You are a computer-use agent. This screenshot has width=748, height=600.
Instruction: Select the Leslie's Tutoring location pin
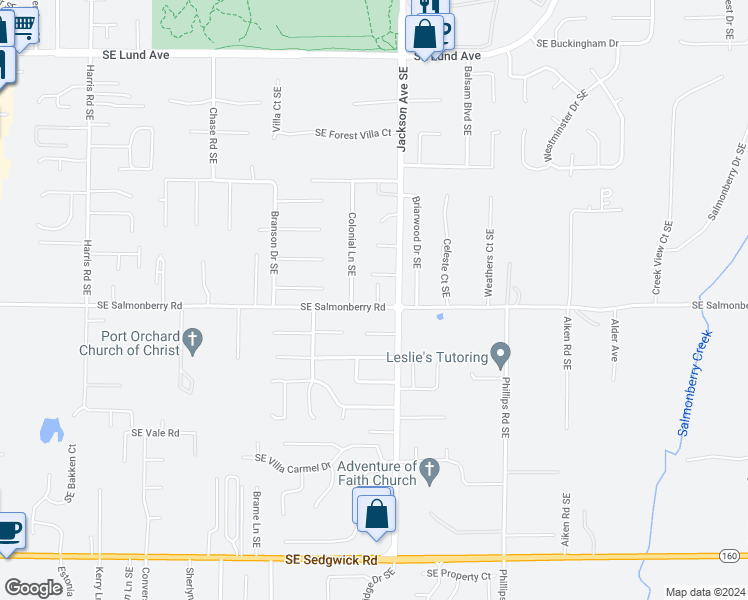(x=500, y=356)
